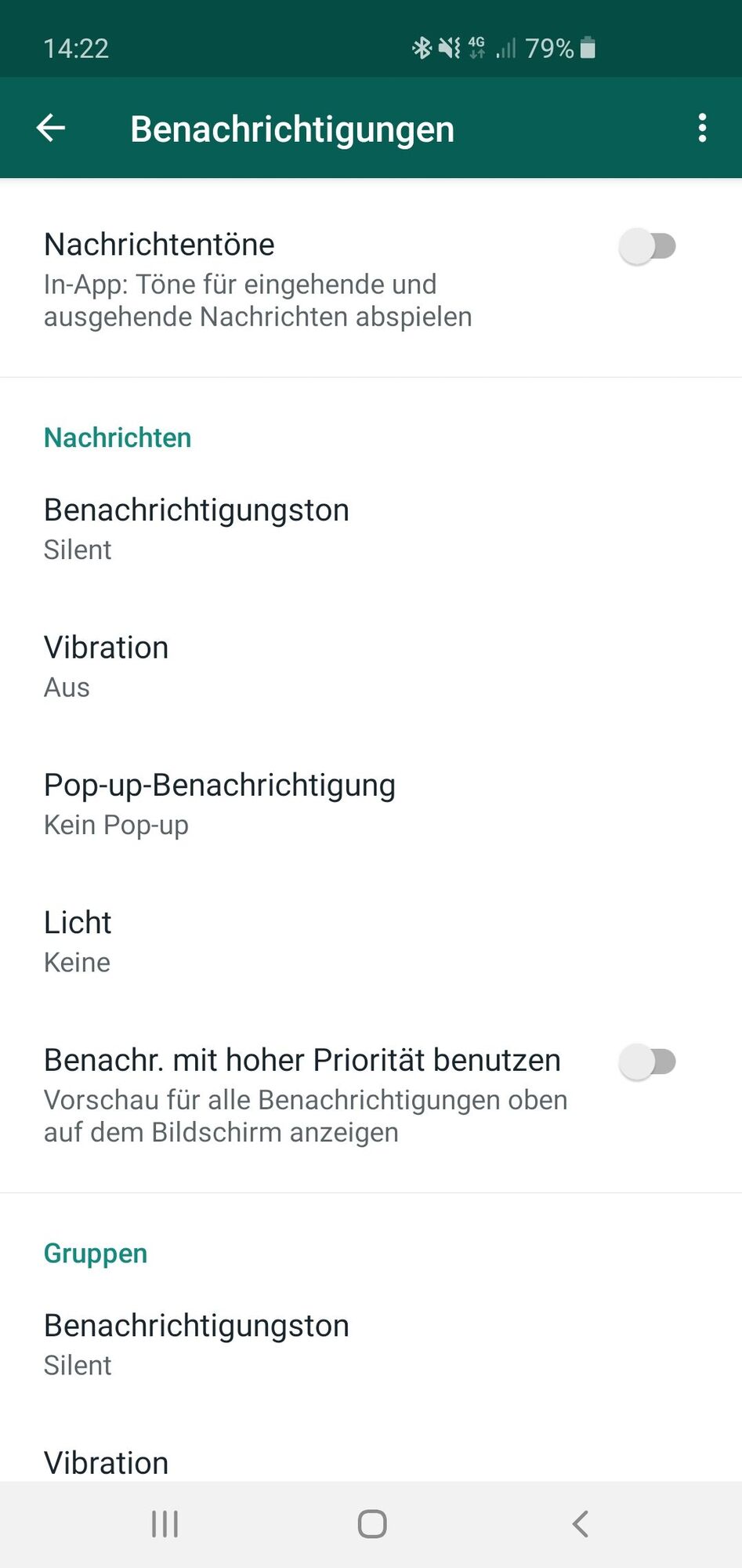Open Benachrichtigungston under Gruppen
742x1568 pixels.
pyautogui.click(x=196, y=1344)
